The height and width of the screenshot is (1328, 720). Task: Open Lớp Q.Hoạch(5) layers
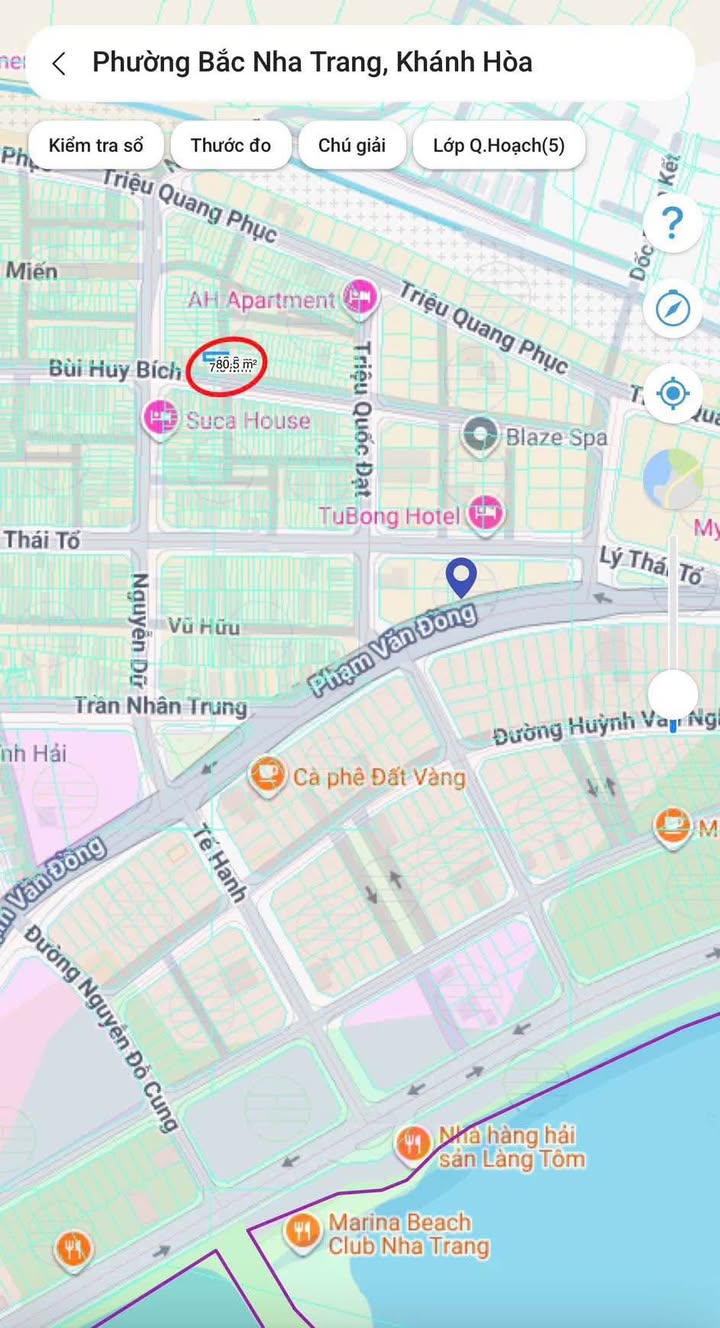pos(499,146)
